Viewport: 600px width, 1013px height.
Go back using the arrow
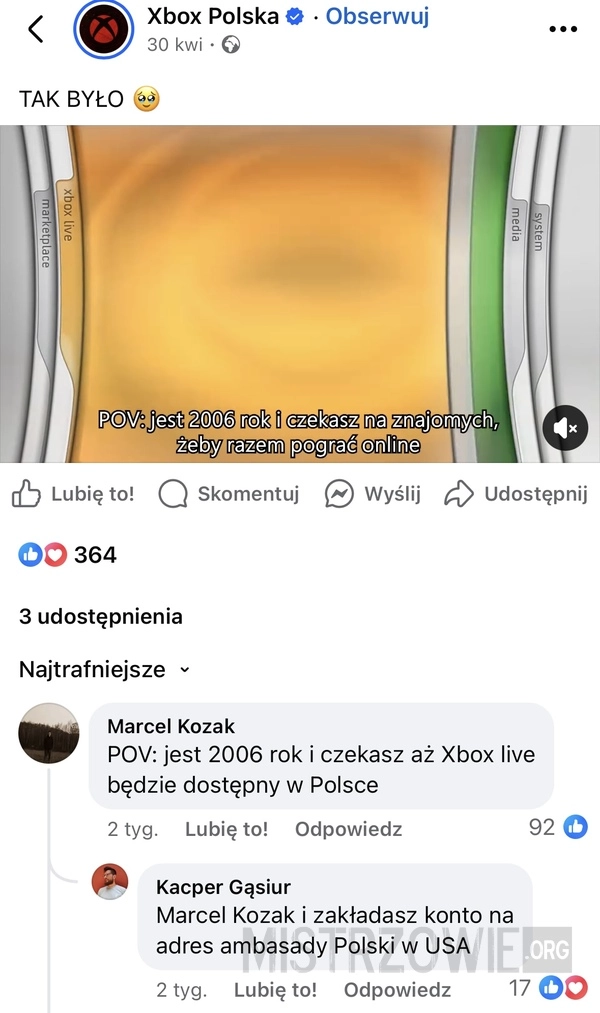pyautogui.click(x=36, y=29)
